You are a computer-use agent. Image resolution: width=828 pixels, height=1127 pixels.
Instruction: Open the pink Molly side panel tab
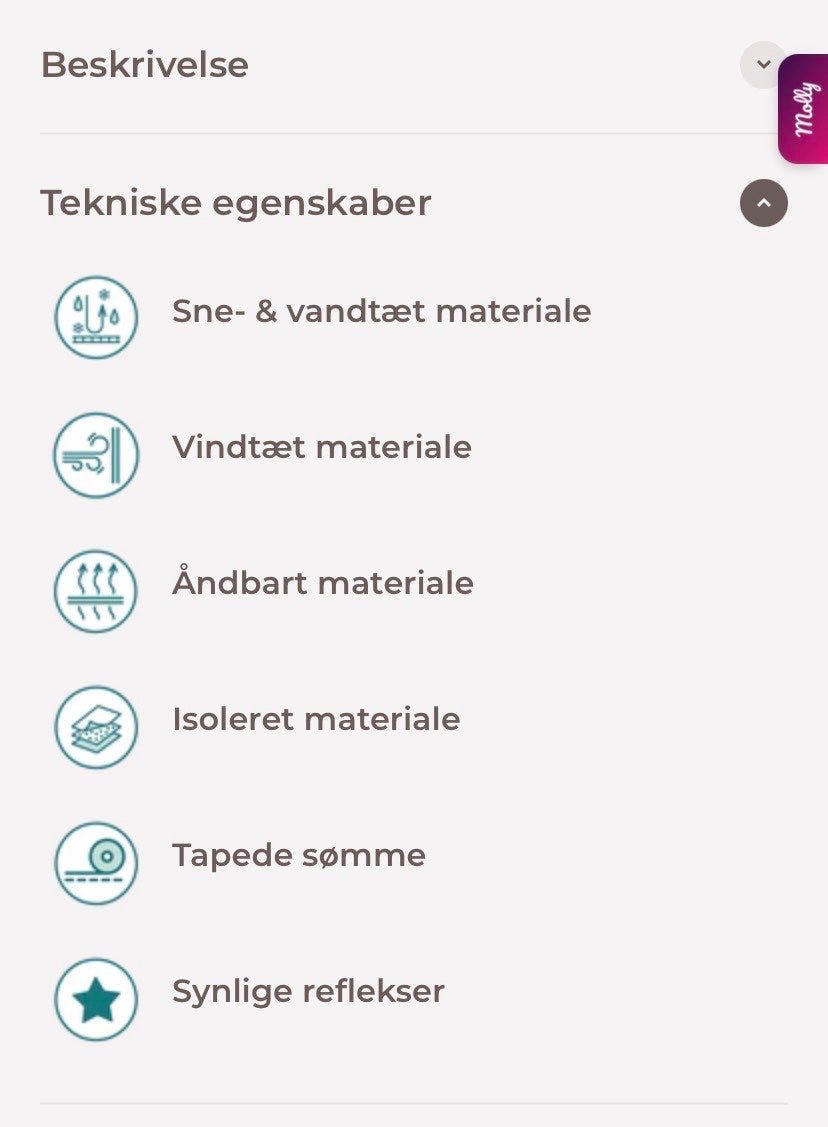802,108
